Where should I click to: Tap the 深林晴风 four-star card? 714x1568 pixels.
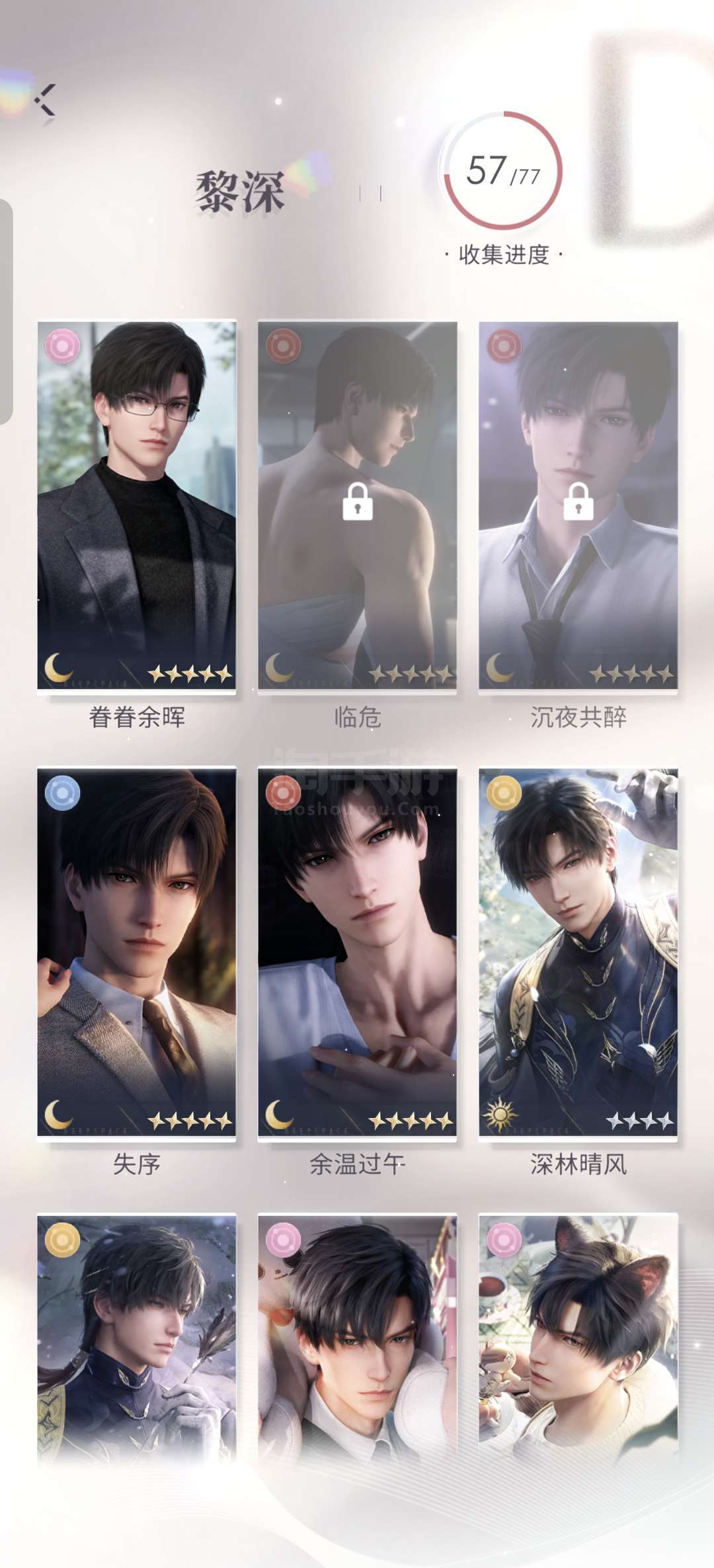(578, 952)
